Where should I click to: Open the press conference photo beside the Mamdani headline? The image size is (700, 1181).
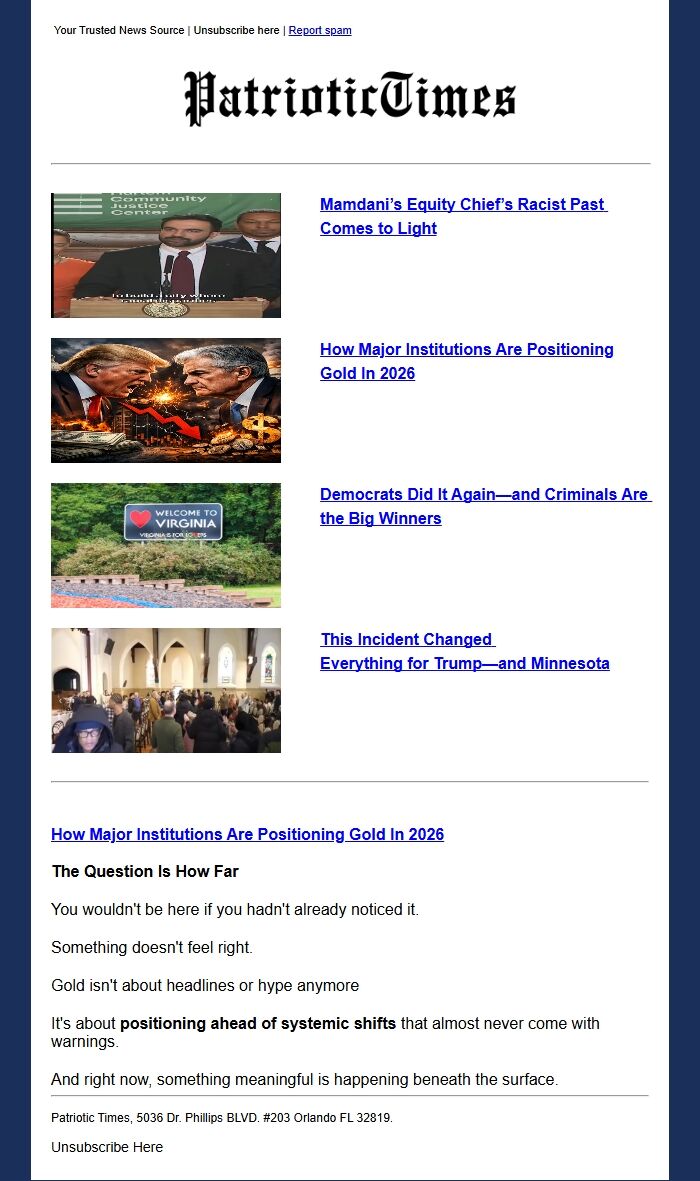click(x=166, y=255)
